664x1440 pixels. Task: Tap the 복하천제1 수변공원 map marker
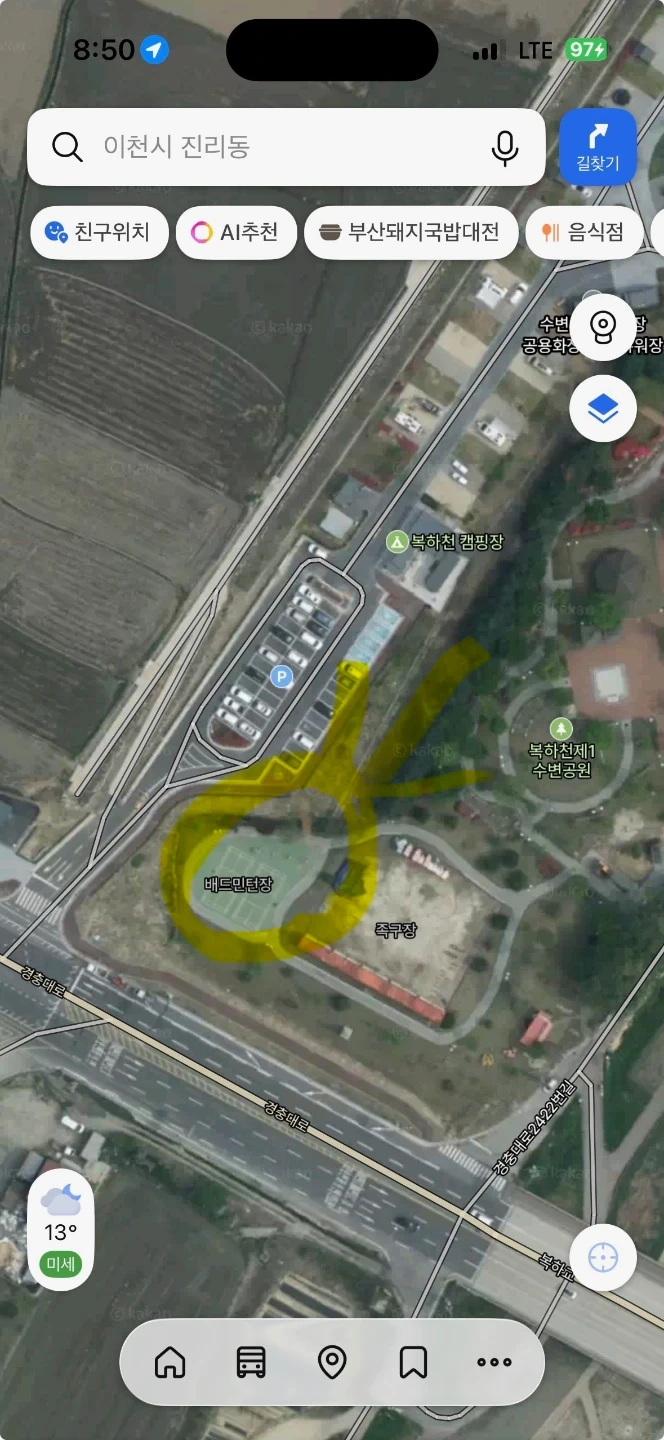[x=561, y=728]
